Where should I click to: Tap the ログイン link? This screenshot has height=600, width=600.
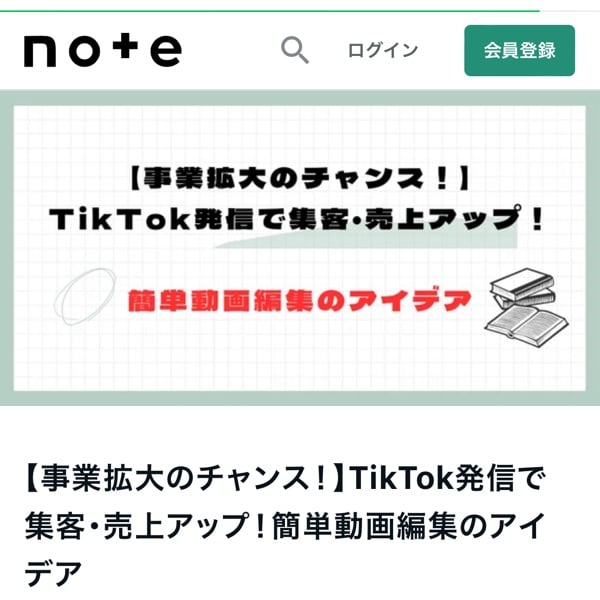pos(382,51)
